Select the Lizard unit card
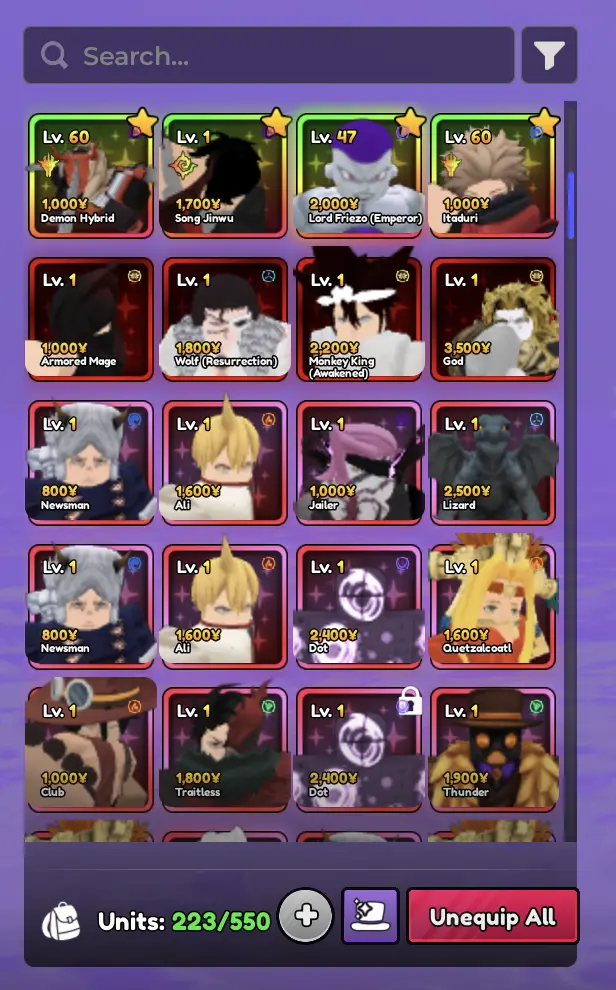 tap(493, 463)
